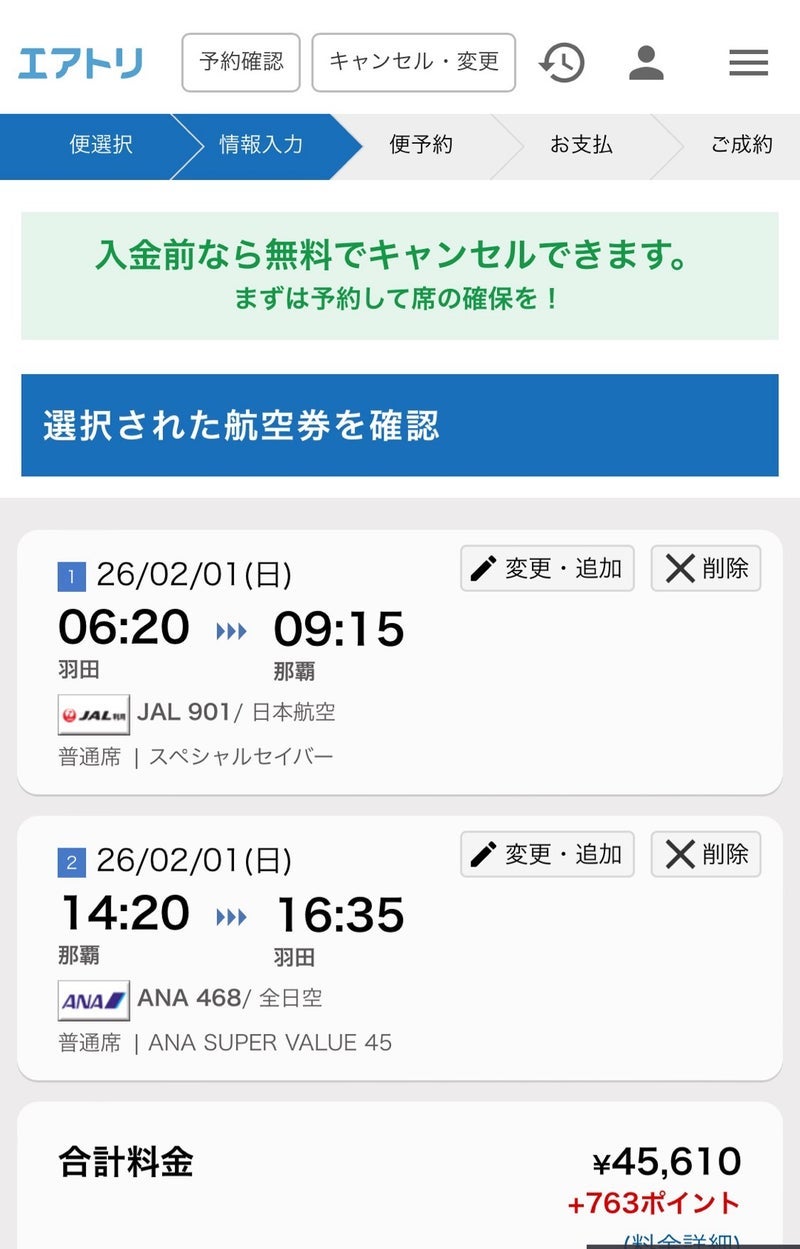Remove the ANA 468 flight
The width and height of the screenshot is (800, 1249).
tap(706, 854)
